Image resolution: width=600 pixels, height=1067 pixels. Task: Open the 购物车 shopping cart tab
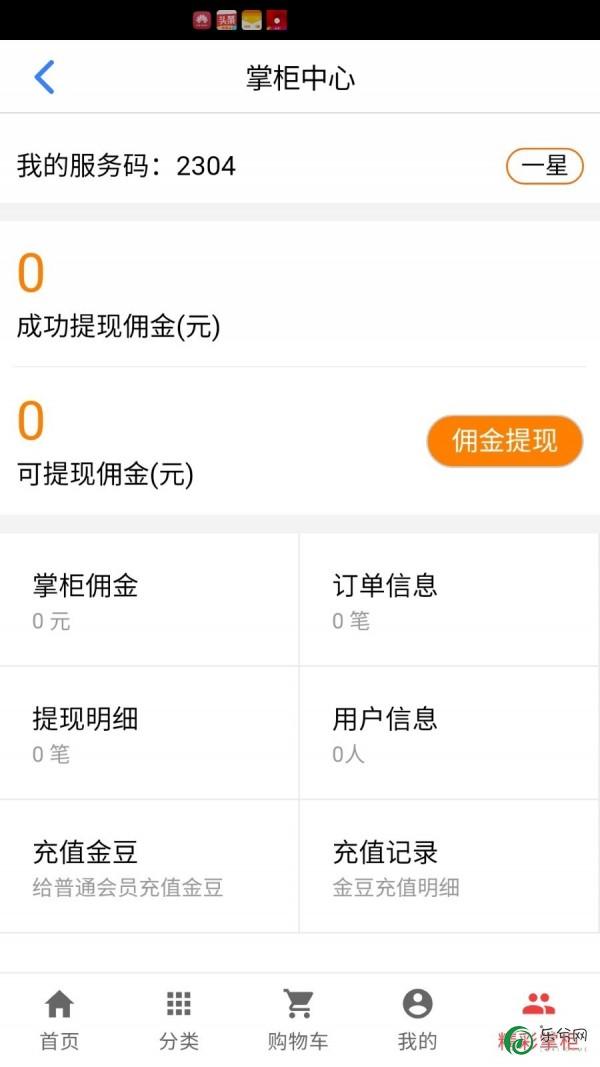click(x=298, y=1020)
